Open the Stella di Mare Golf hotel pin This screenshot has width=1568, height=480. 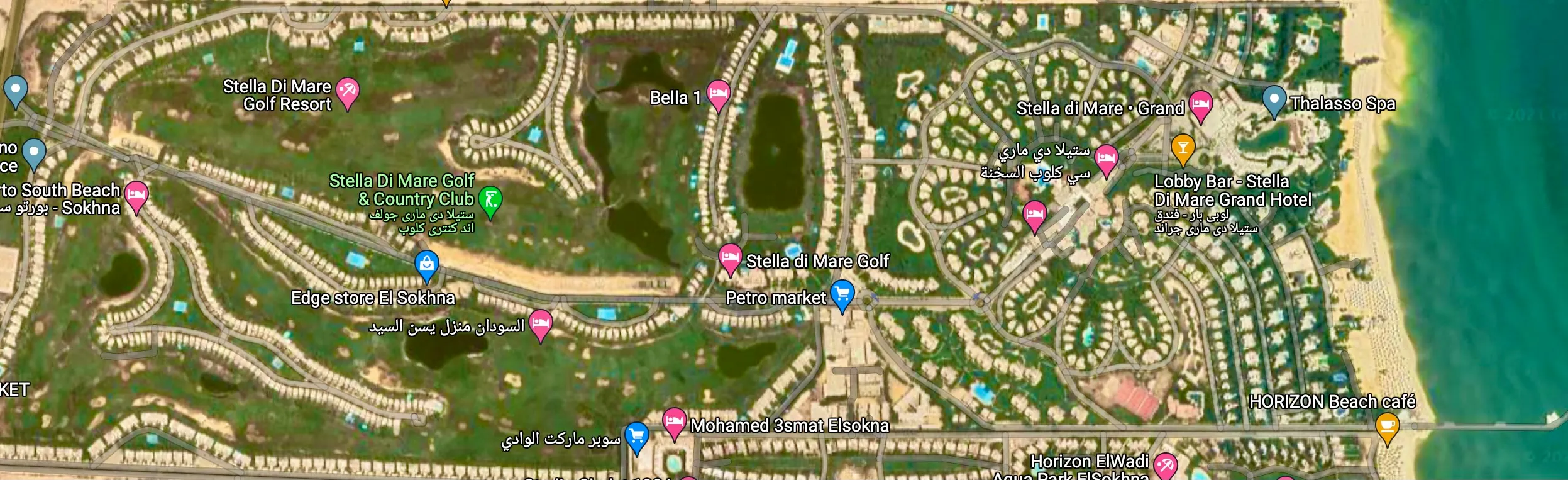pyautogui.click(x=729, y=257)
